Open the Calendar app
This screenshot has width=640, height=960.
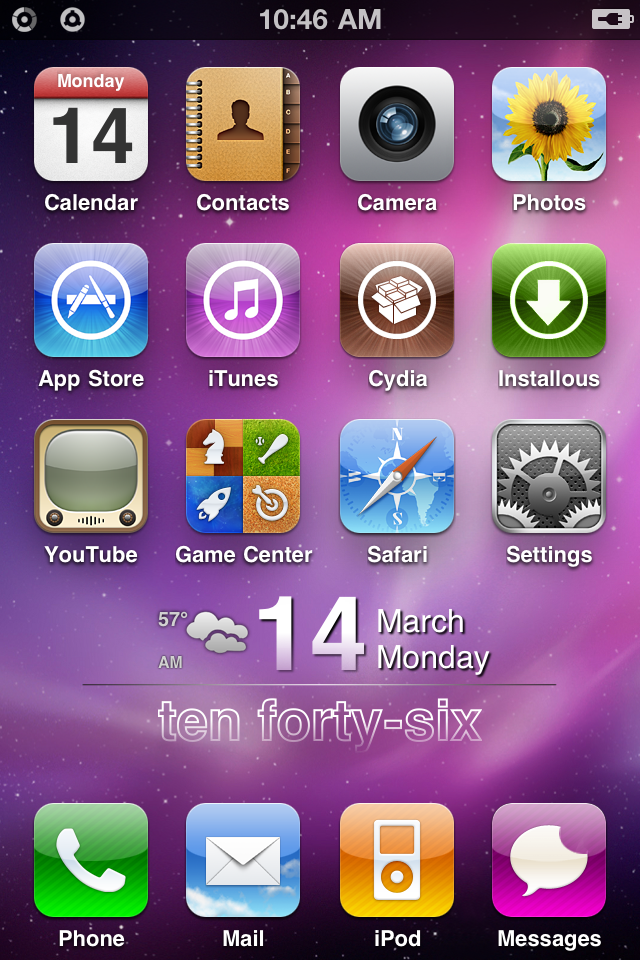(91, 124)
